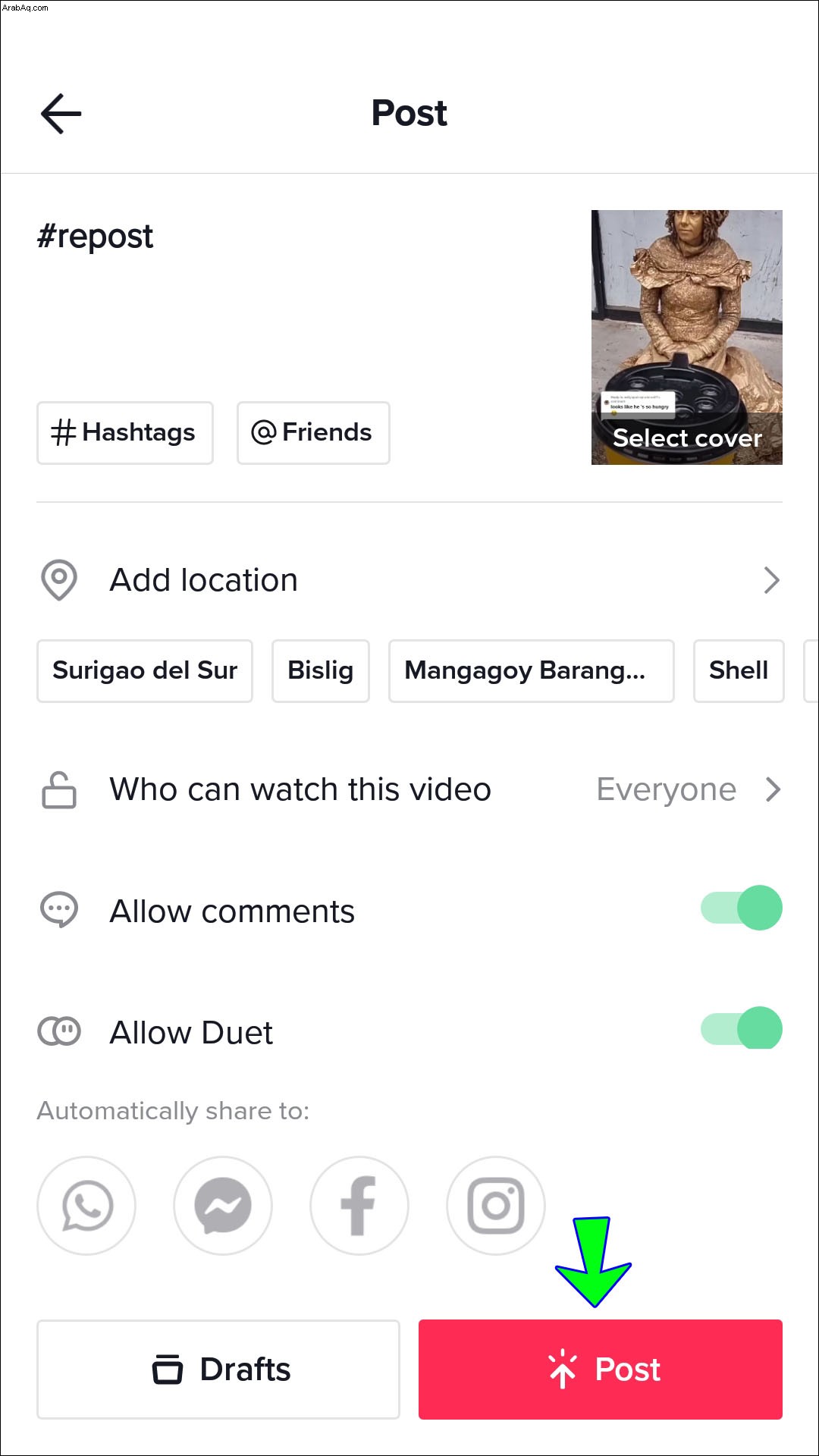Turn off Allow Duet switch
The height and width of the screenshot is (1456, 819).
tap(742, 1029)
